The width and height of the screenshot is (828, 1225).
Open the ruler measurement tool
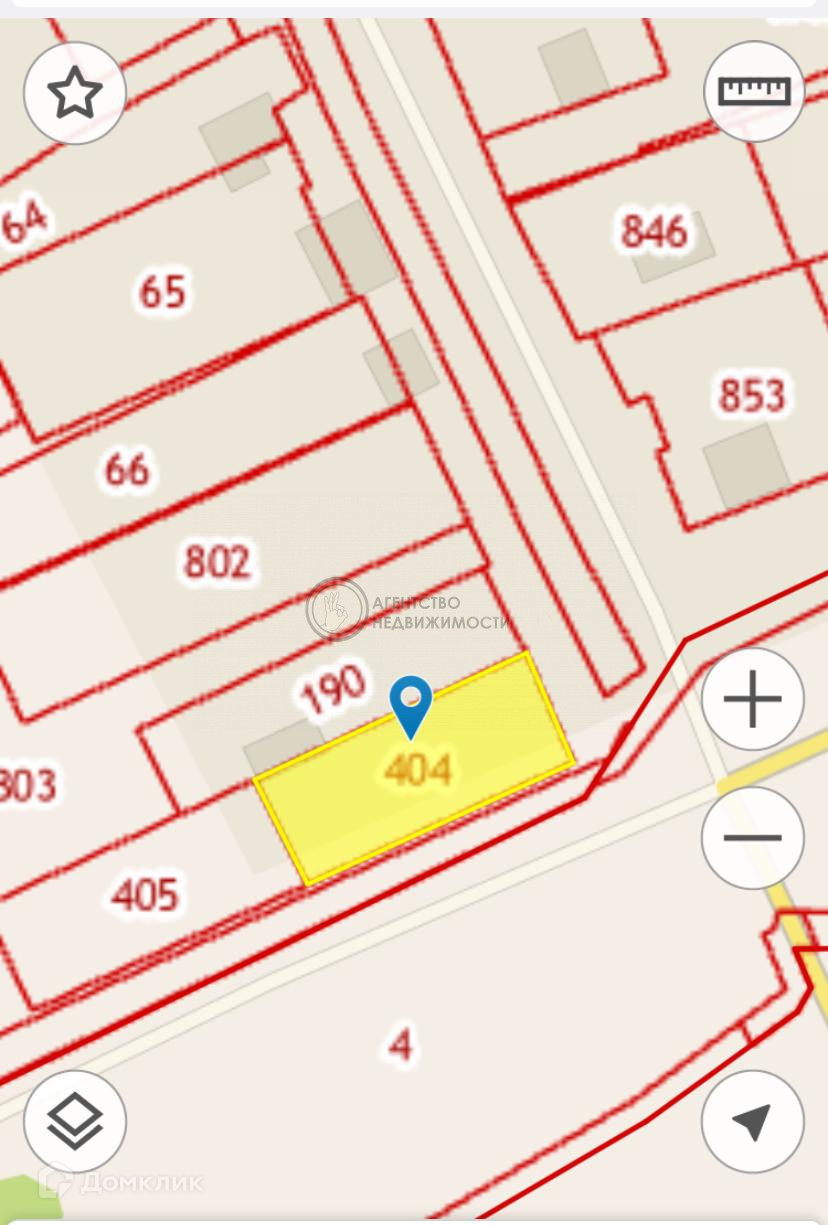(754, 91)
